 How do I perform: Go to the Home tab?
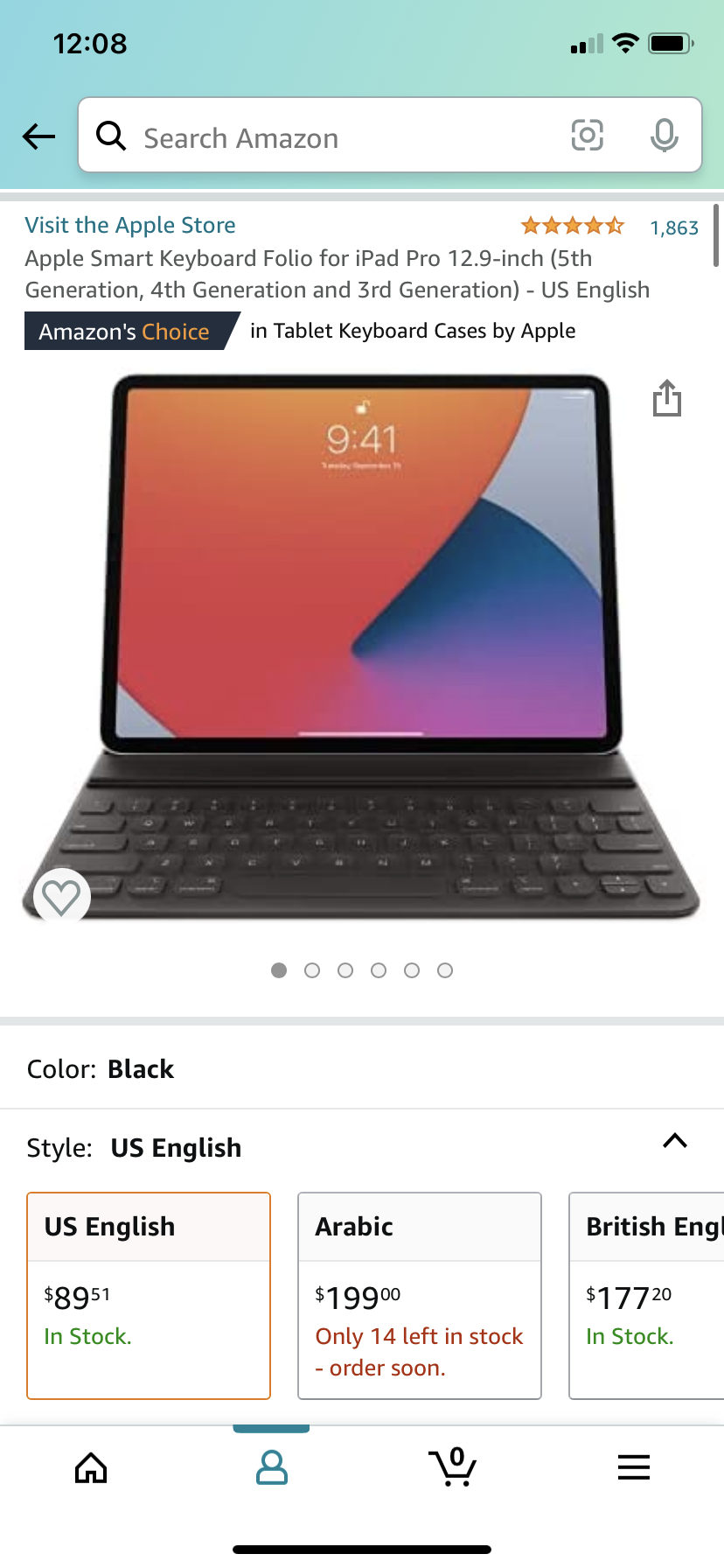pyautogui.click(x=91, y=1467)
